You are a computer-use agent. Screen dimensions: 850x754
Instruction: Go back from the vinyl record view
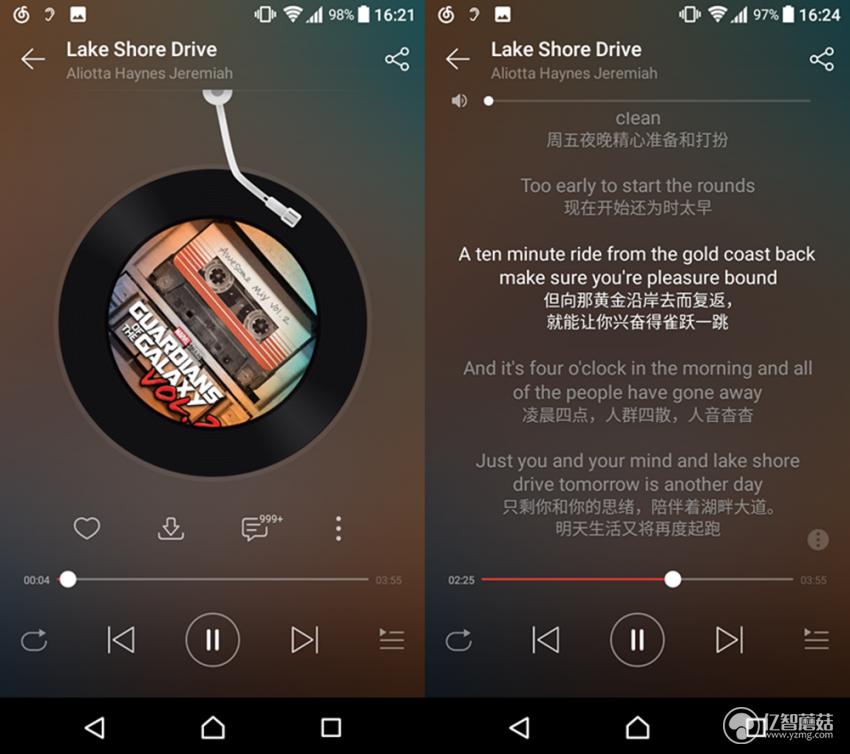[x=33, y=59]
